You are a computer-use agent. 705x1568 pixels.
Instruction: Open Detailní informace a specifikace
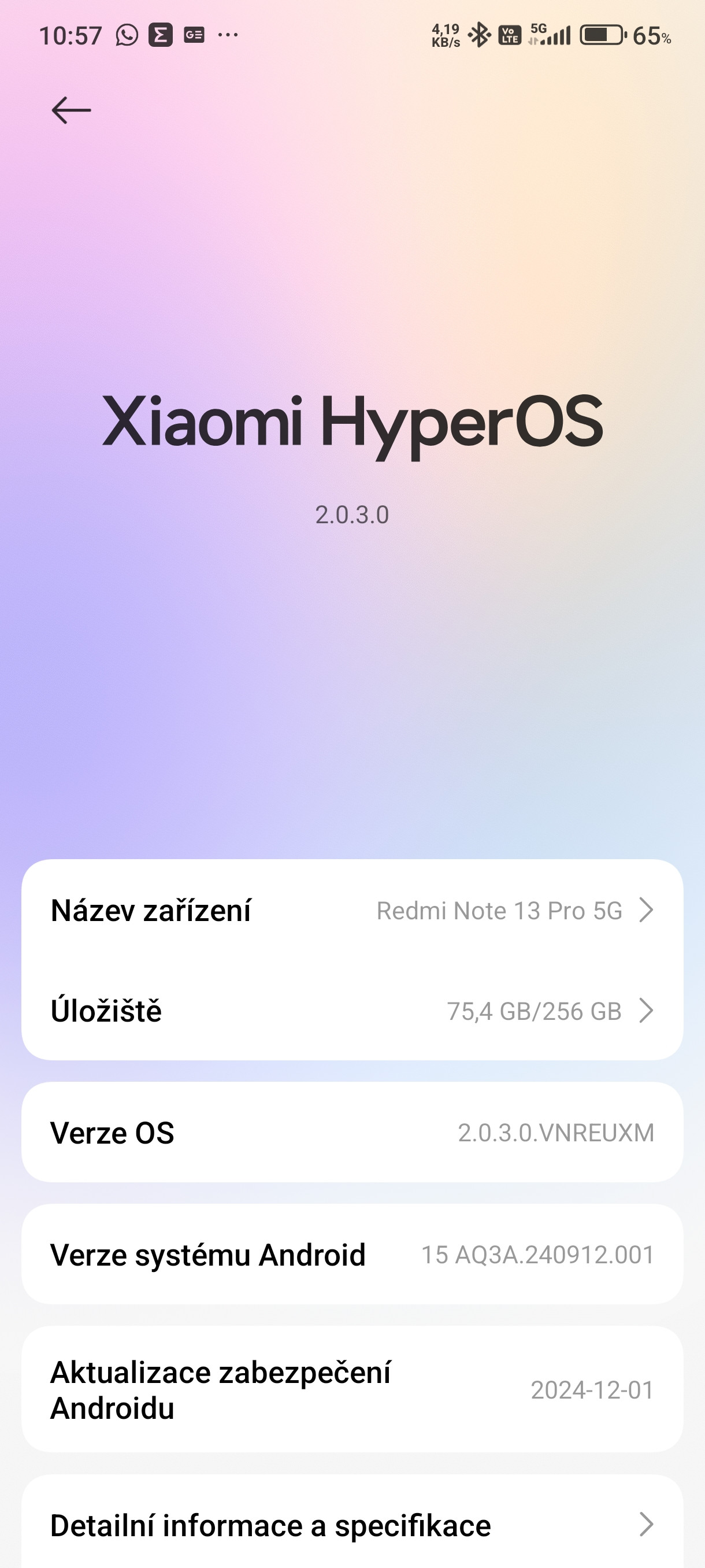tap(351, 1525)
